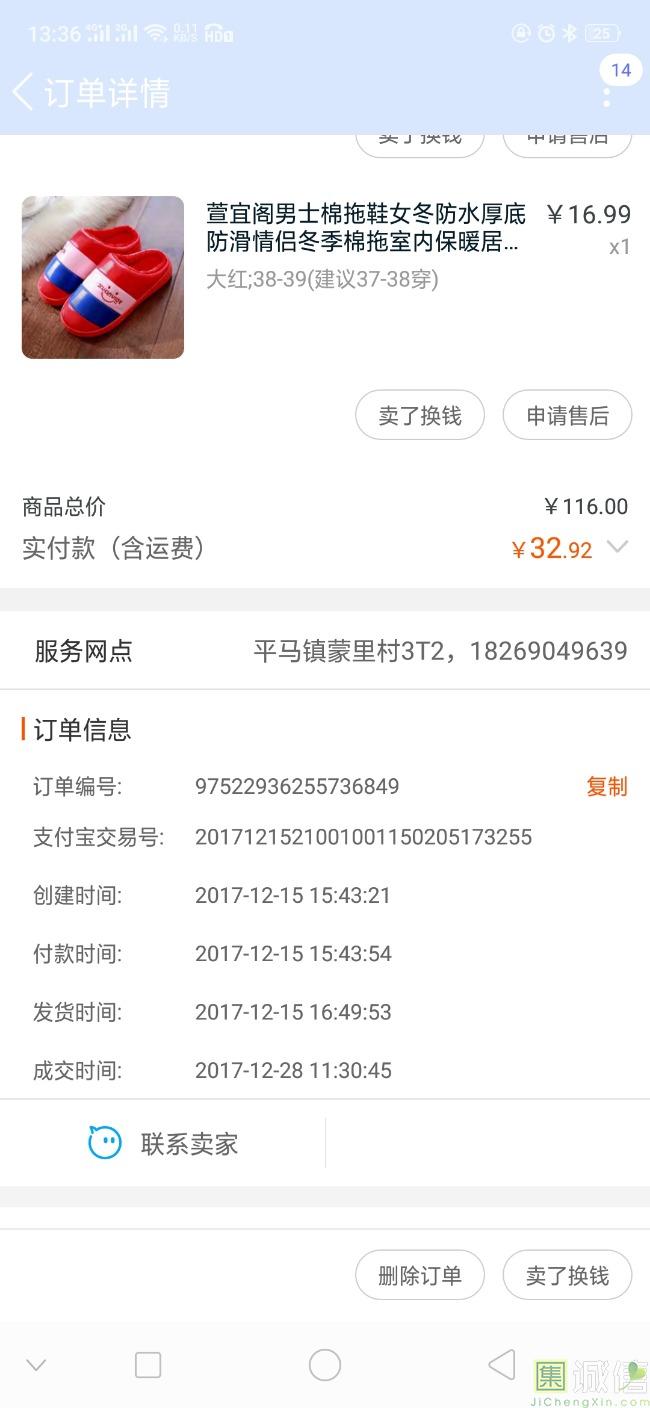The width and height of the screenshot is (650, 1408).
Task: Go back from the 订单详情 page
Action: click(24, 92)
